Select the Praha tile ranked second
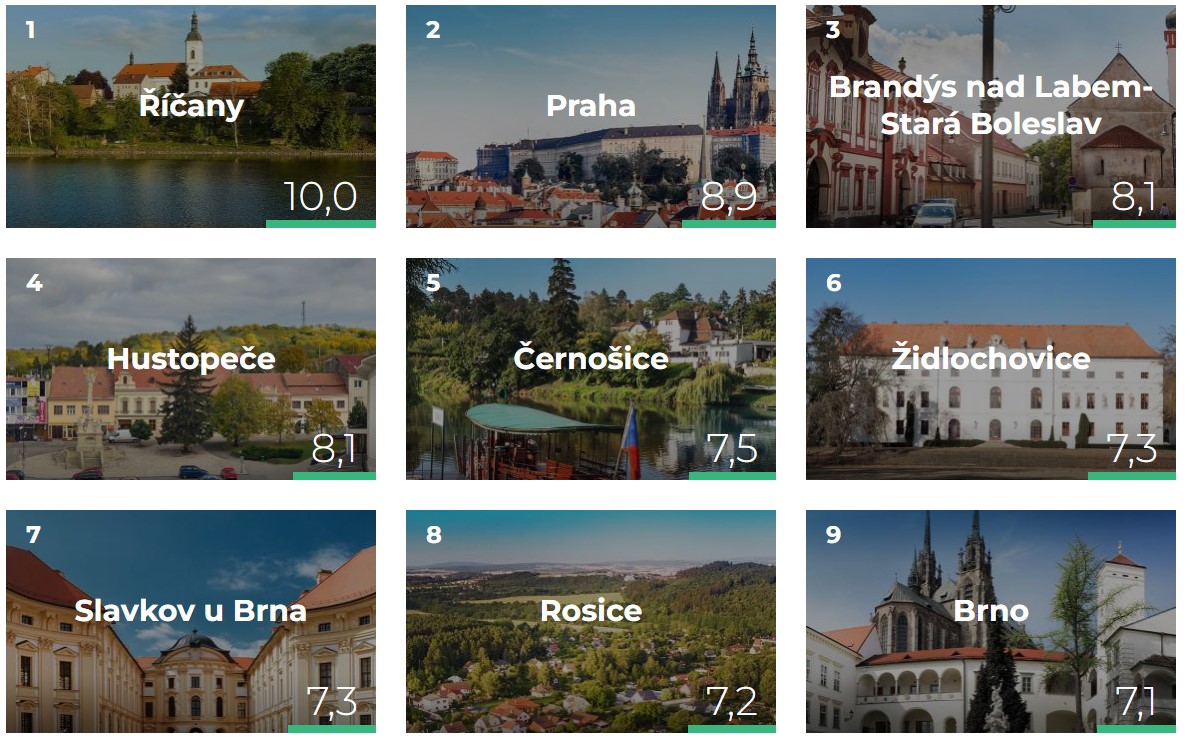1187x746 pixels. pos(590,116)
